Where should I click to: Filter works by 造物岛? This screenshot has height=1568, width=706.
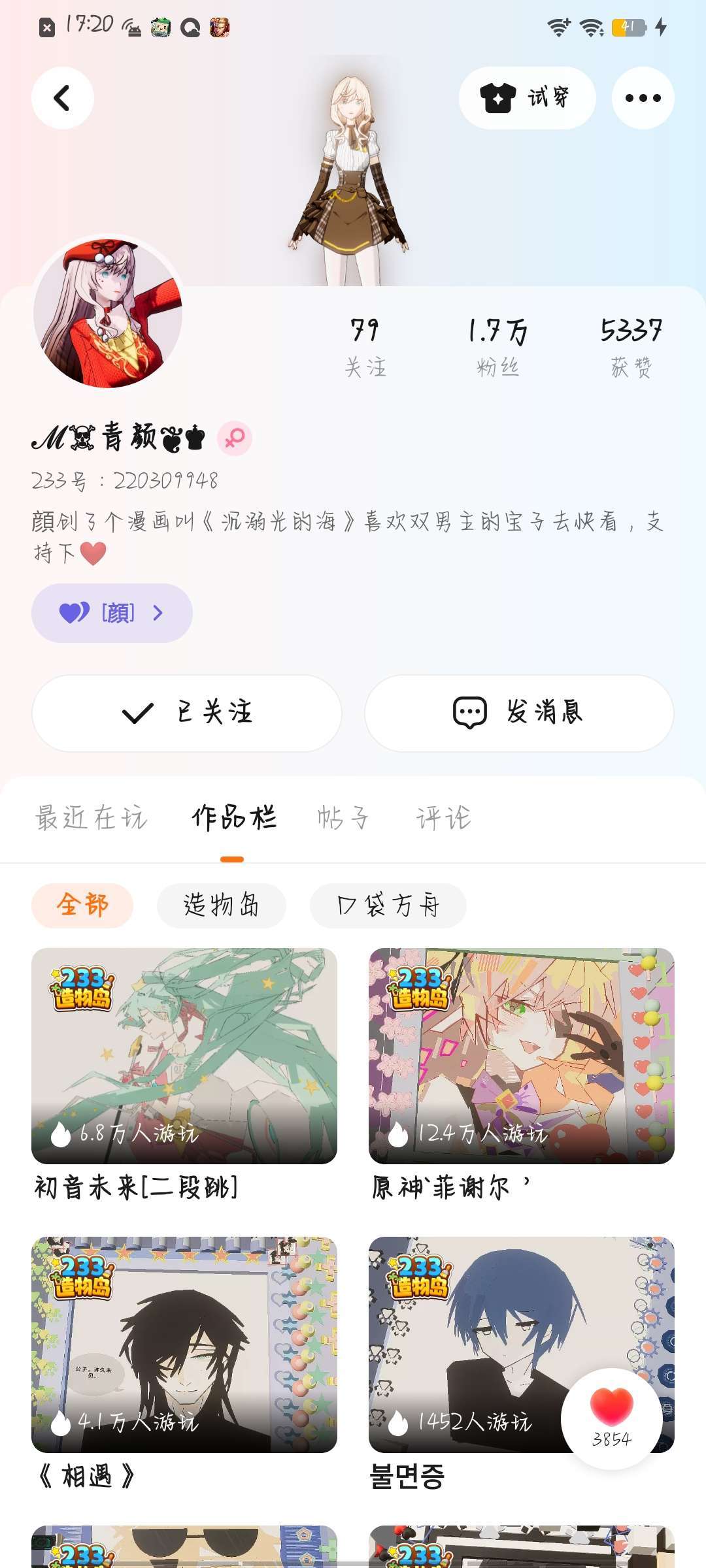(222, 906)
